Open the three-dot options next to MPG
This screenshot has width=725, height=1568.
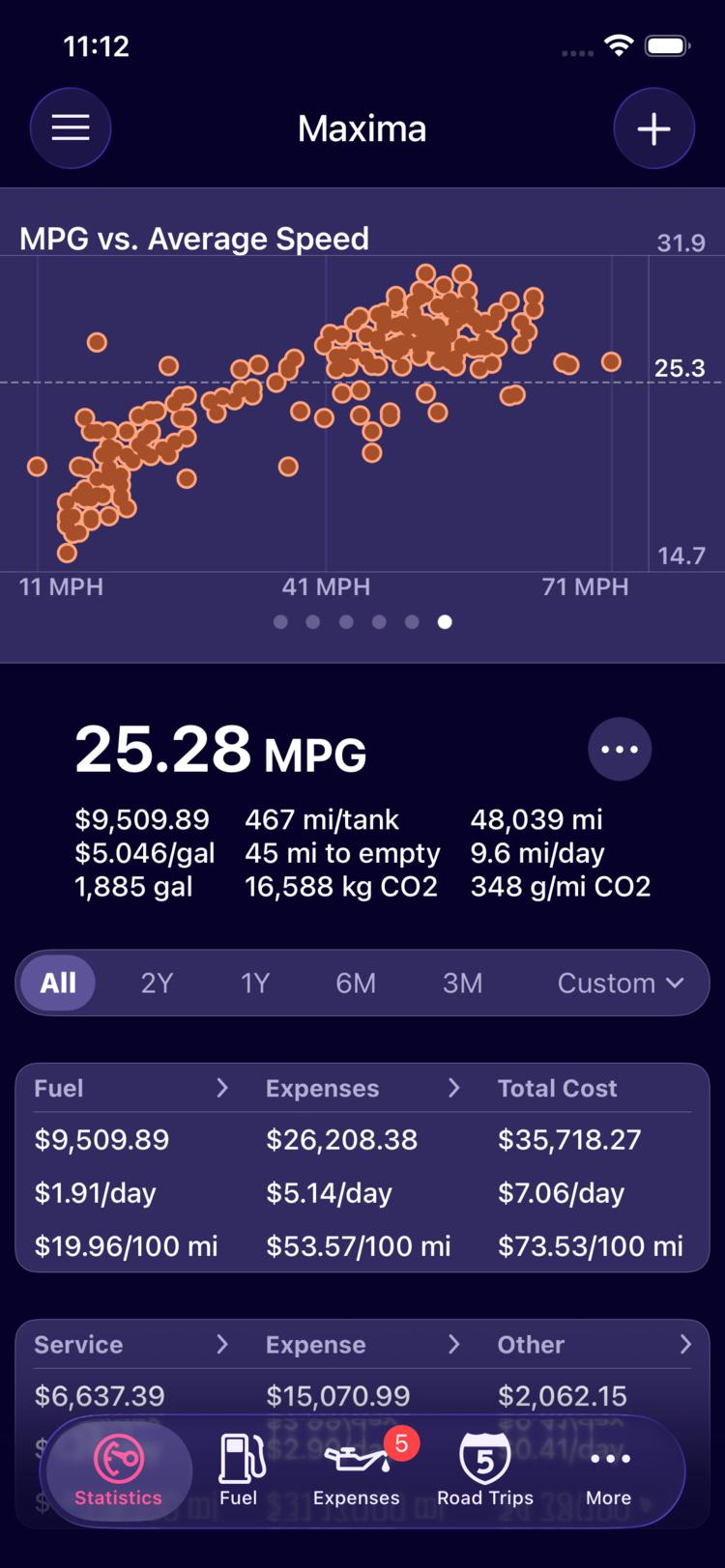(x=620, y=749)
